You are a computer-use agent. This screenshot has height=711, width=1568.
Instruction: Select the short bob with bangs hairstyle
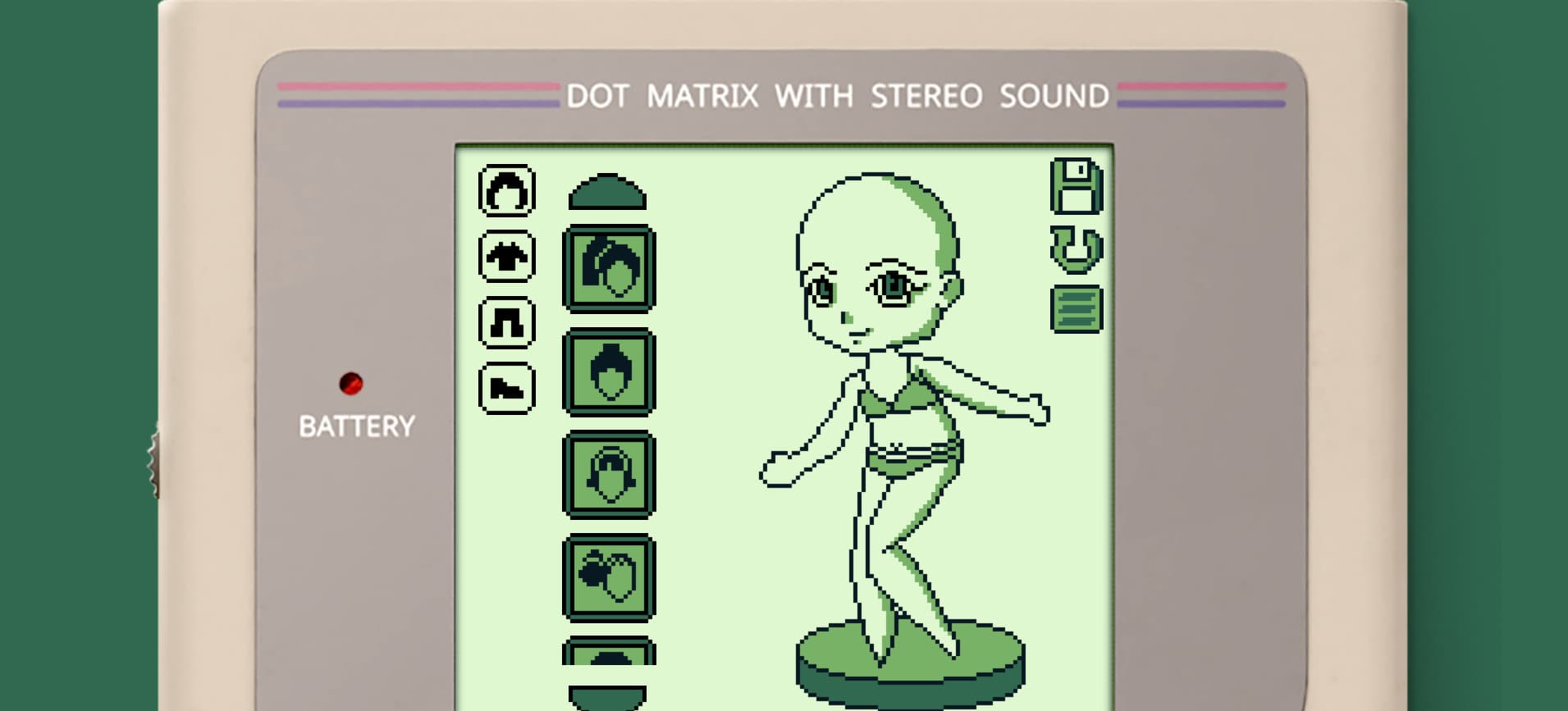(609, 475)
